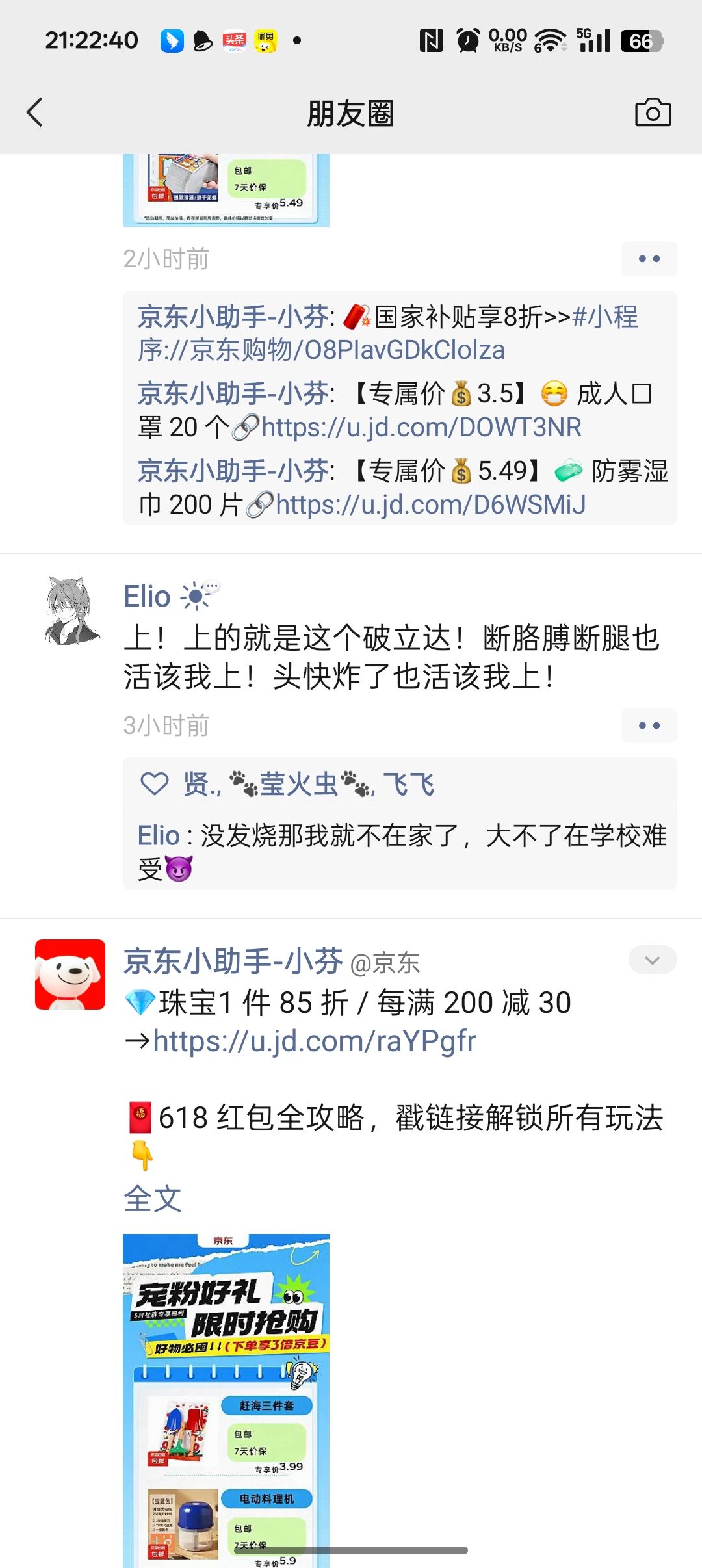
Task: Open the link u.jd.com/D6WSMiJ
Action: [x=430, y=504]
